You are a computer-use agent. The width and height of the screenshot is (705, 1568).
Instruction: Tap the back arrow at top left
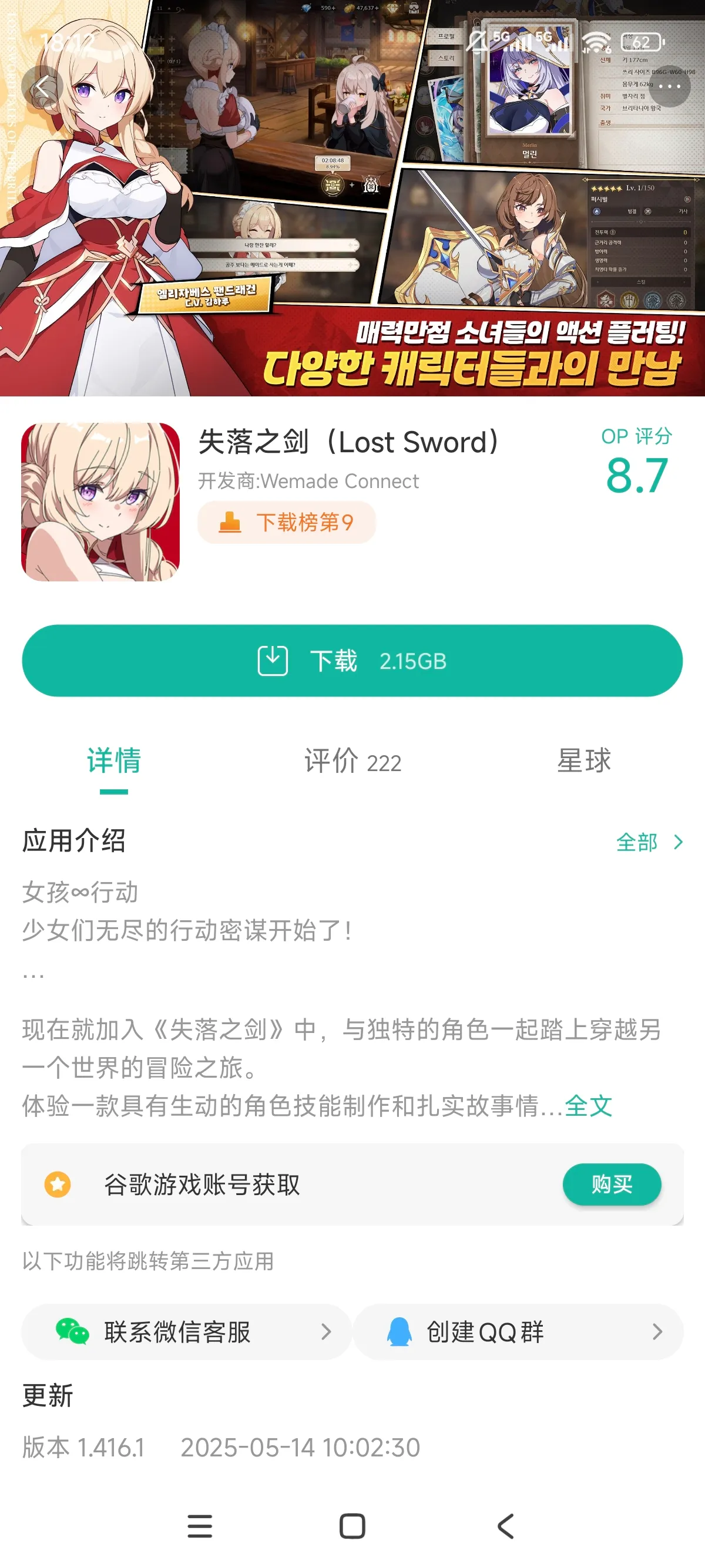[41, 87]
